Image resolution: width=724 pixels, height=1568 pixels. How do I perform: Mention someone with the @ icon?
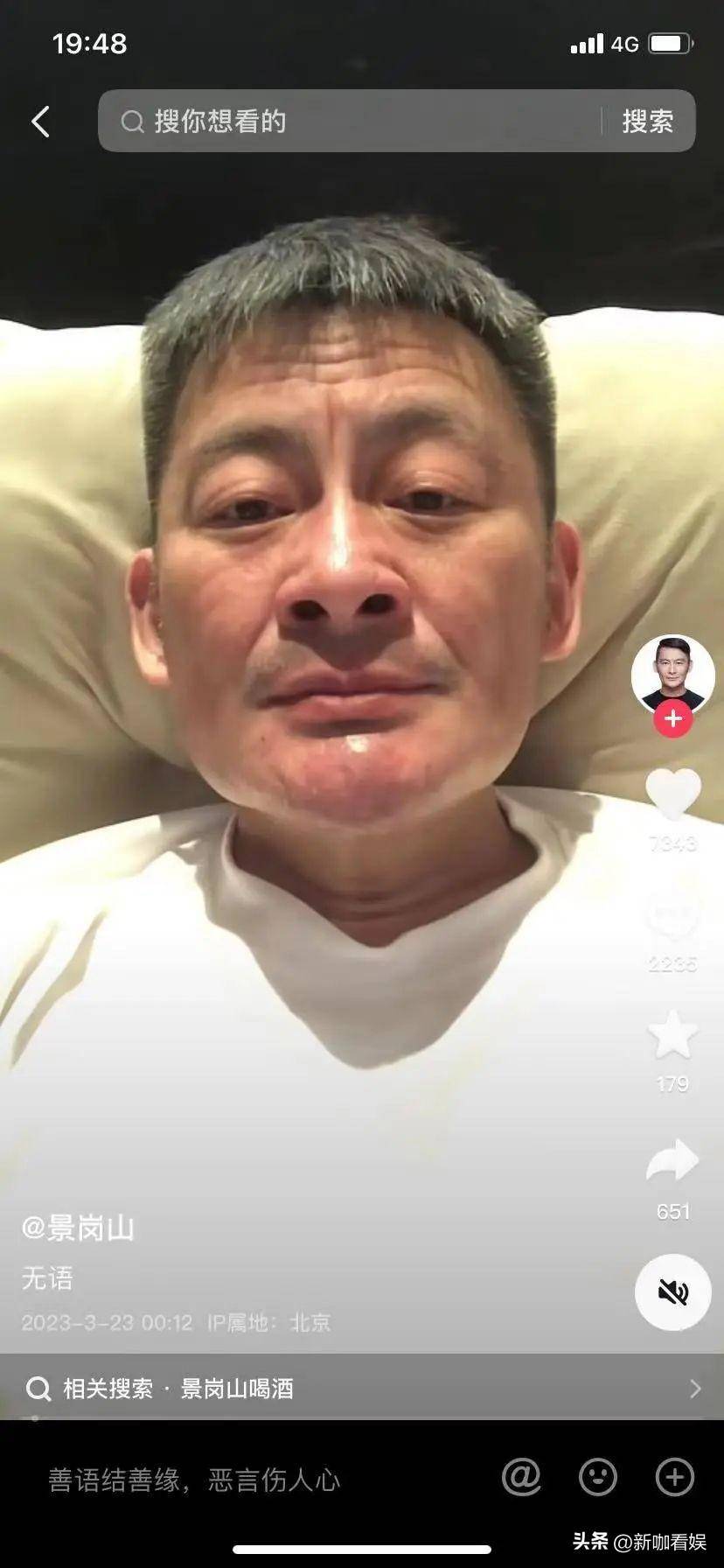click(x=521, y=1478)
